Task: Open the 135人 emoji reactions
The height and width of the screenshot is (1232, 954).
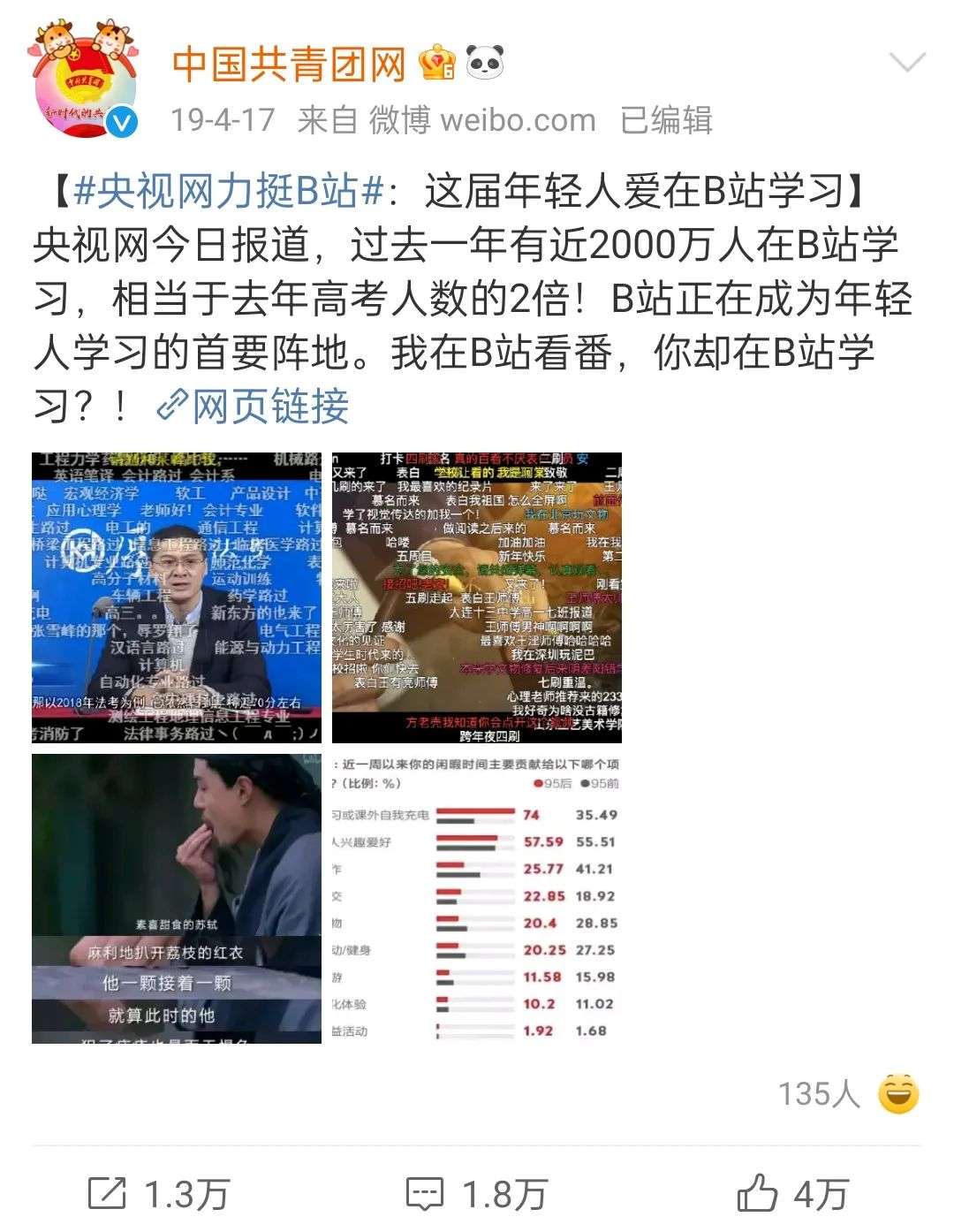Action: 848,1094
